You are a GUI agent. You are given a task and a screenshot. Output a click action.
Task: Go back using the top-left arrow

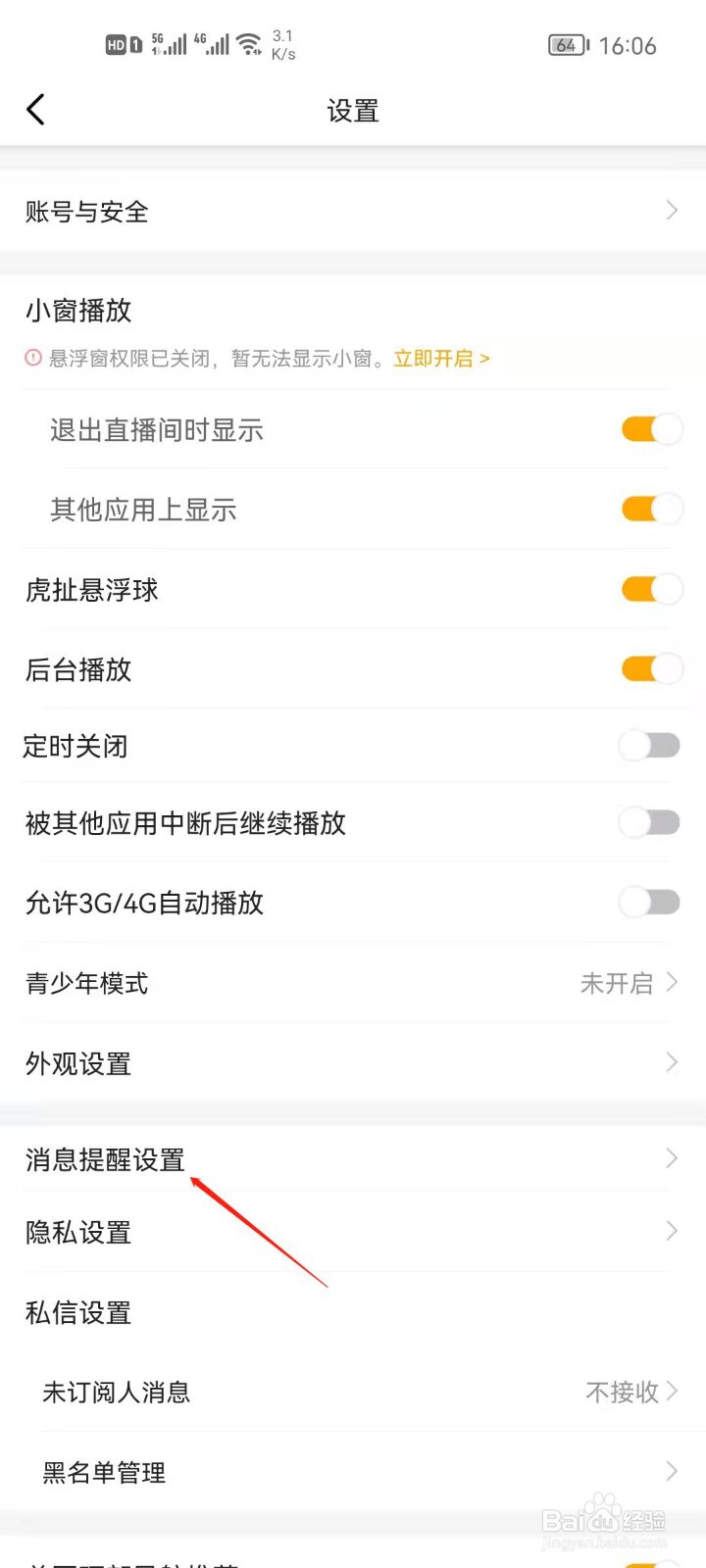pyautogui.click(x=36, y=109)
